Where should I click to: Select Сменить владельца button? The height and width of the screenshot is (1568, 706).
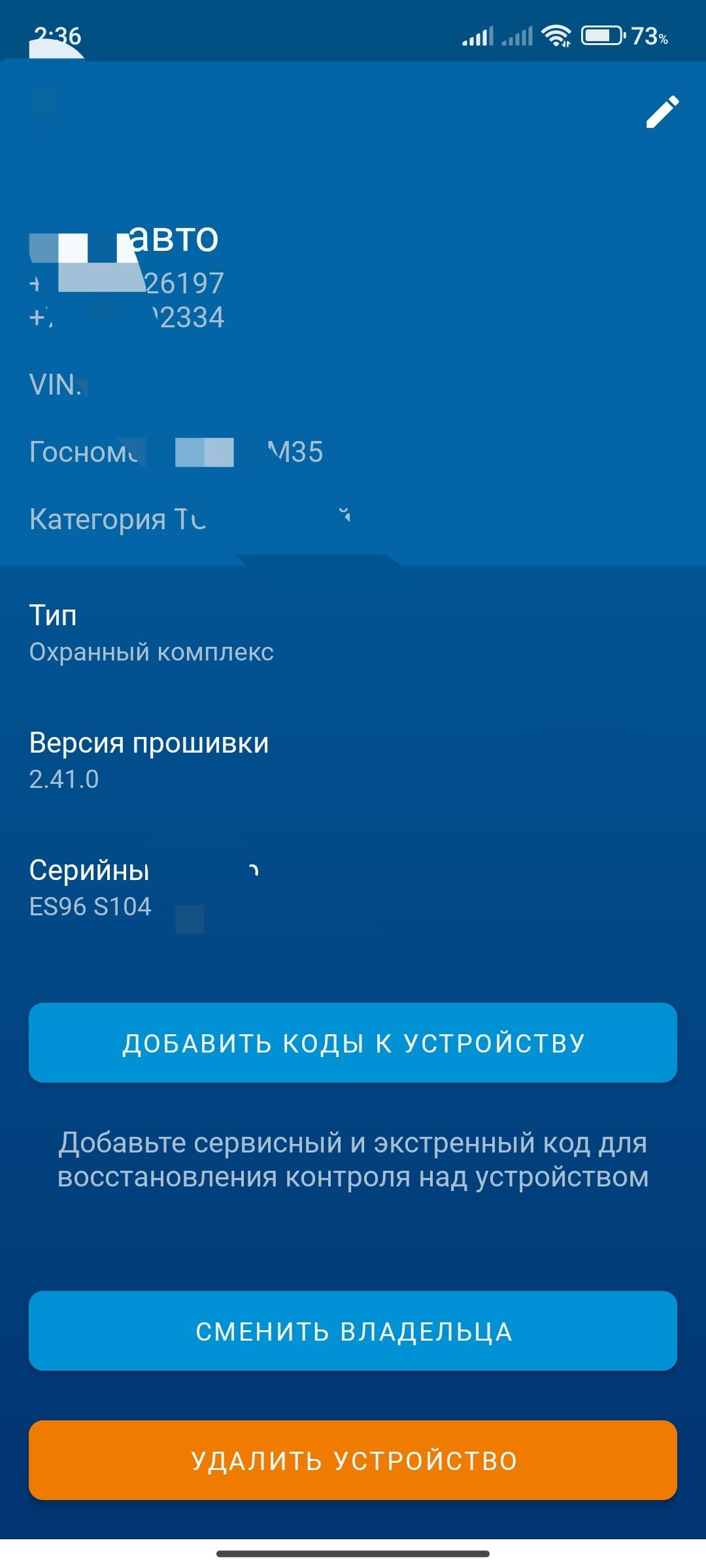click(x=353, y=1331)
